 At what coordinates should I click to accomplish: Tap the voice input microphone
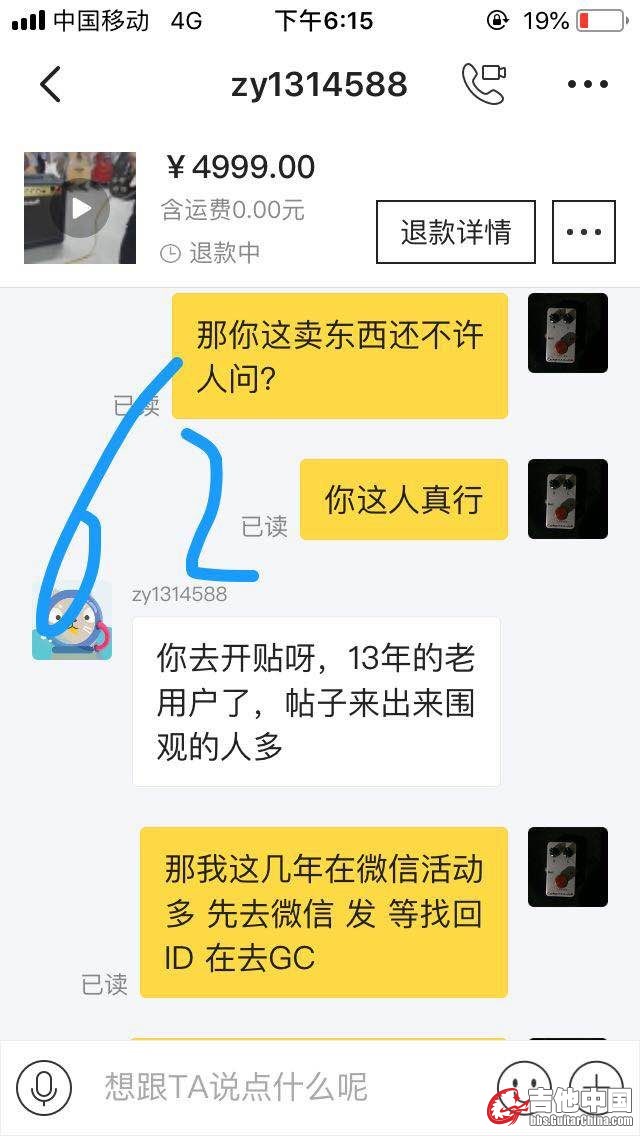[x=44, y=1087]
